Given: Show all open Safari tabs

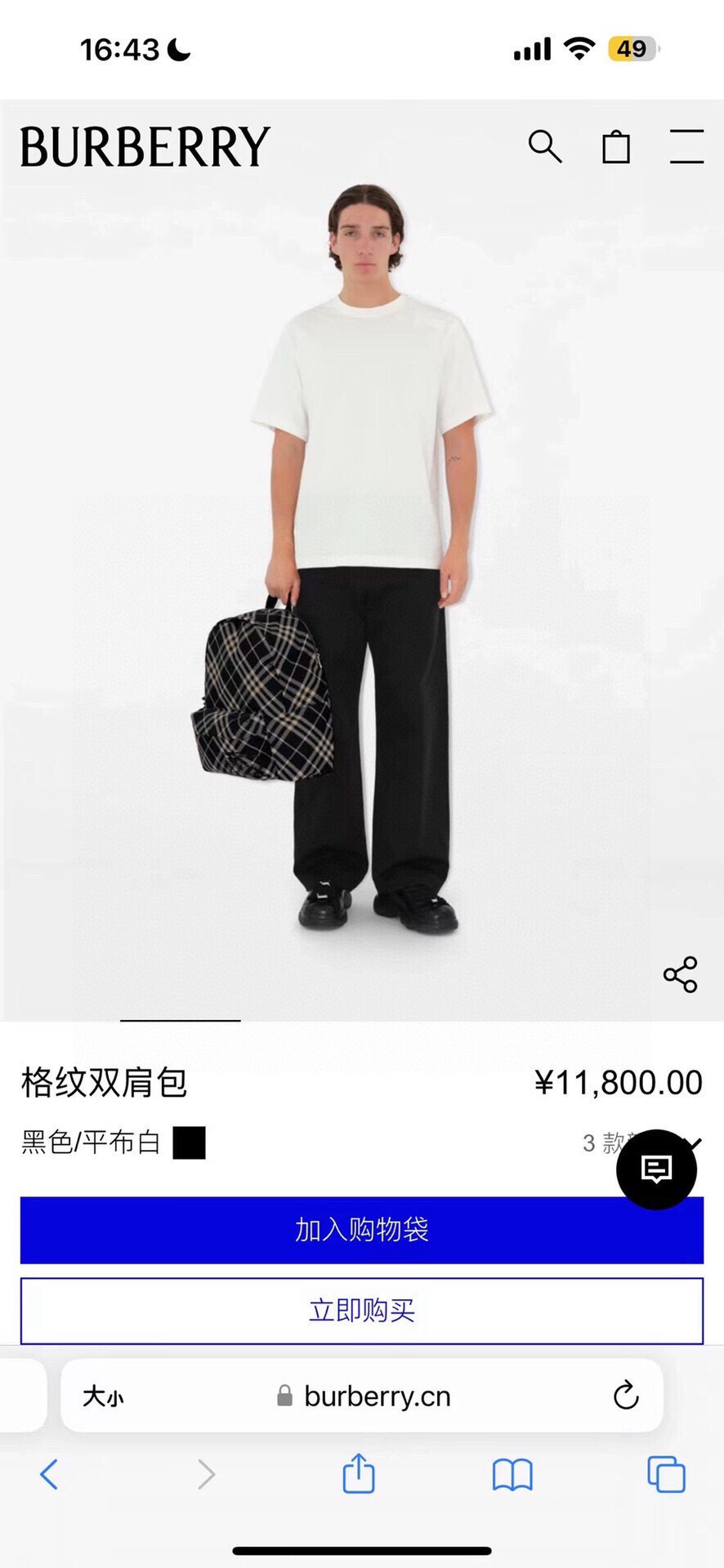Looking at the screenshot, I should coord(666,1474).
